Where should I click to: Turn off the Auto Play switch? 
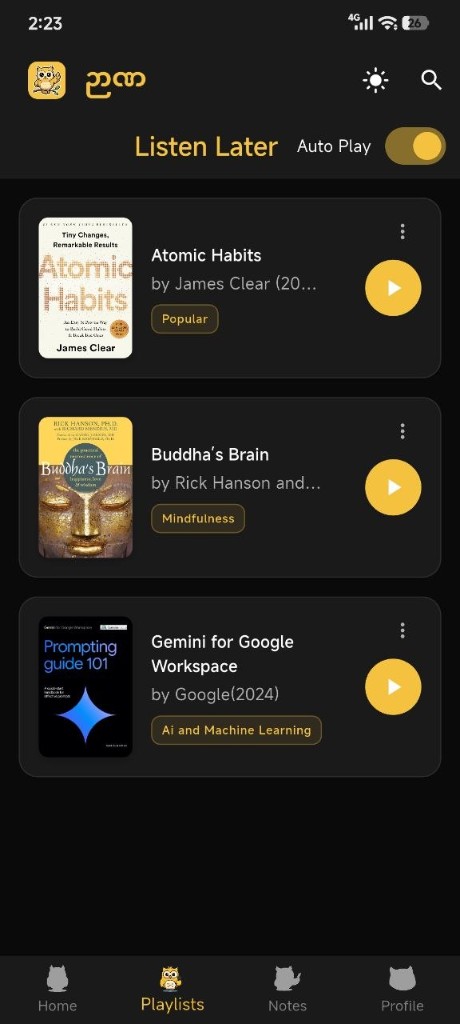point(416,146)
